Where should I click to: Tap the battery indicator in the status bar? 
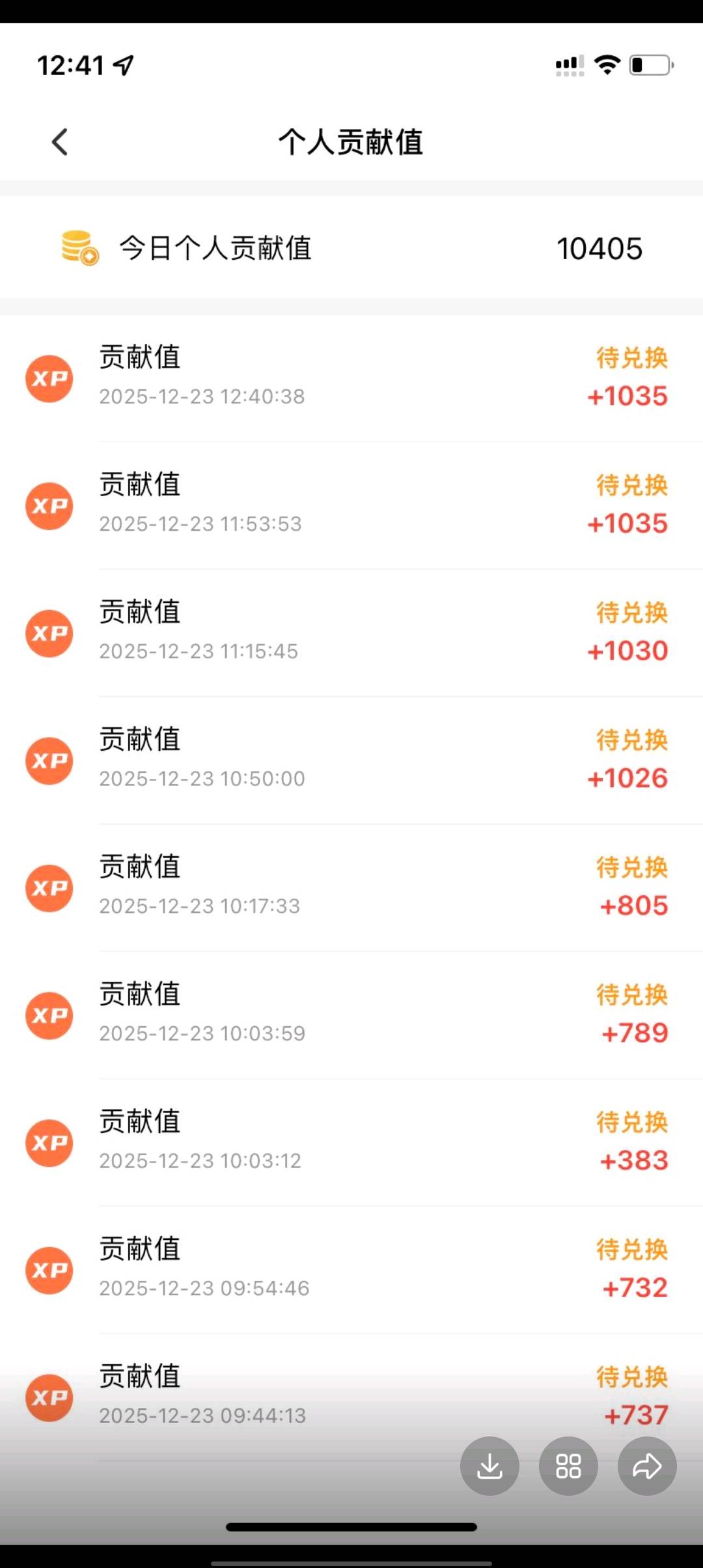pos(650,64)
